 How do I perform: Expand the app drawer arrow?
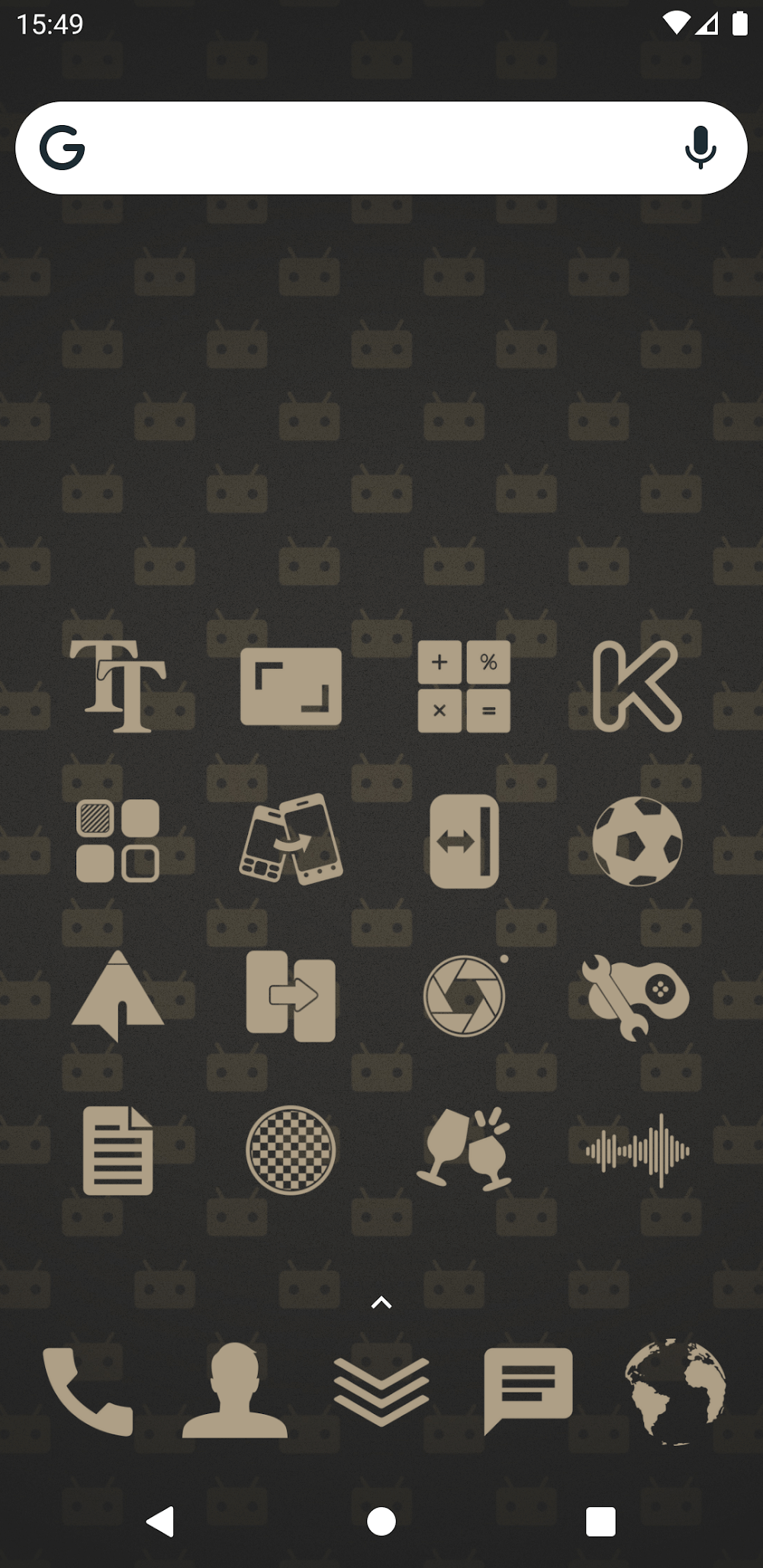[381, 1303]
